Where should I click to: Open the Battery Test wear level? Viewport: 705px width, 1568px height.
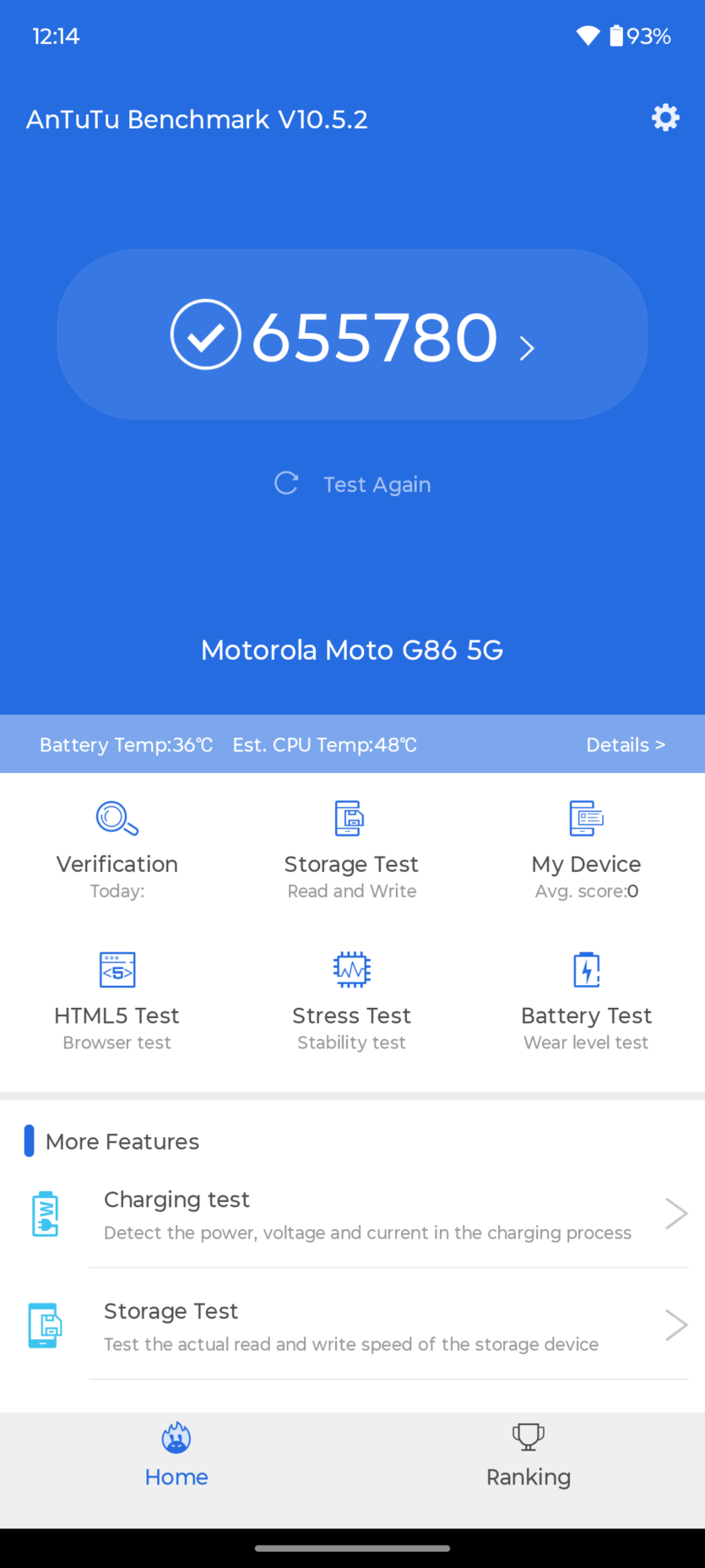pos(586,999)
